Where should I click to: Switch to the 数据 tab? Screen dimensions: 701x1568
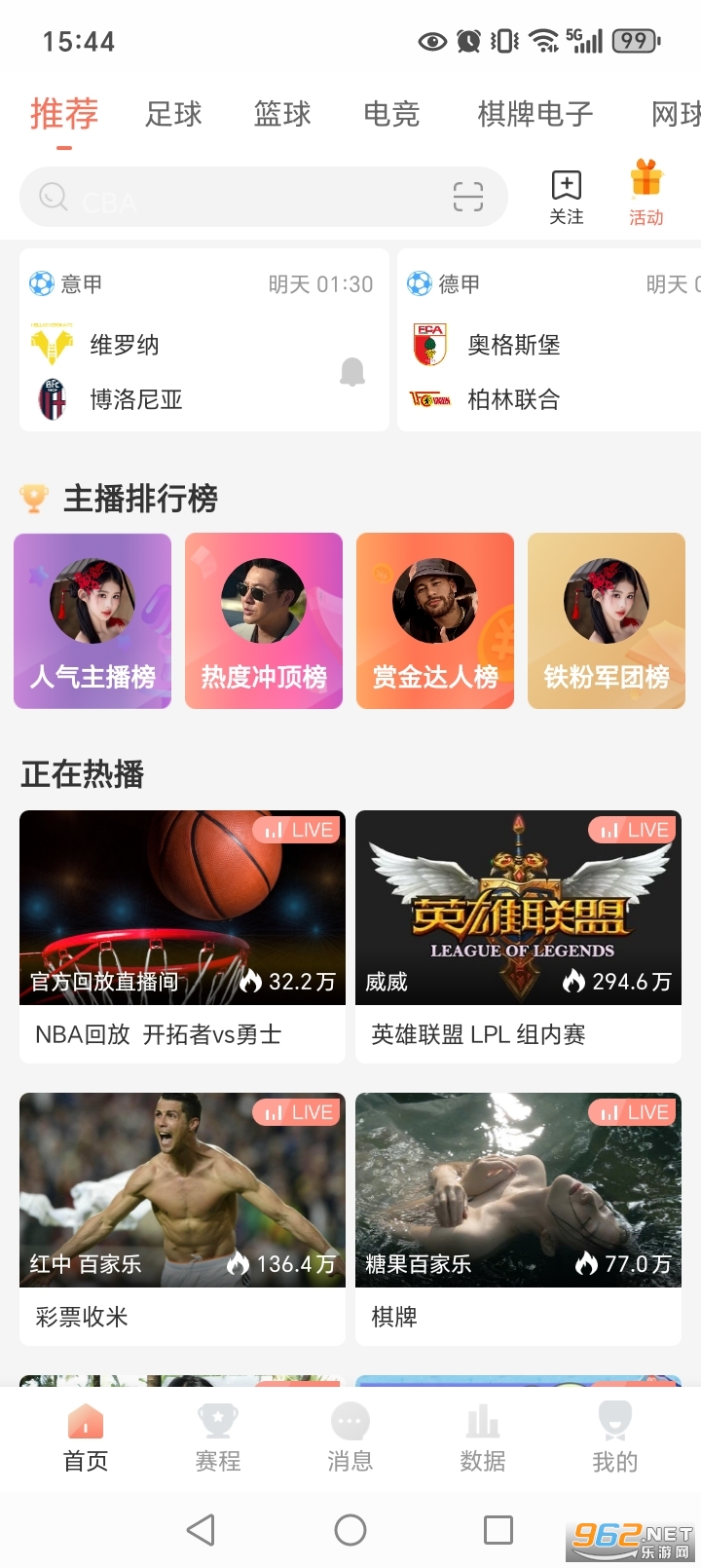(483, 1438)
